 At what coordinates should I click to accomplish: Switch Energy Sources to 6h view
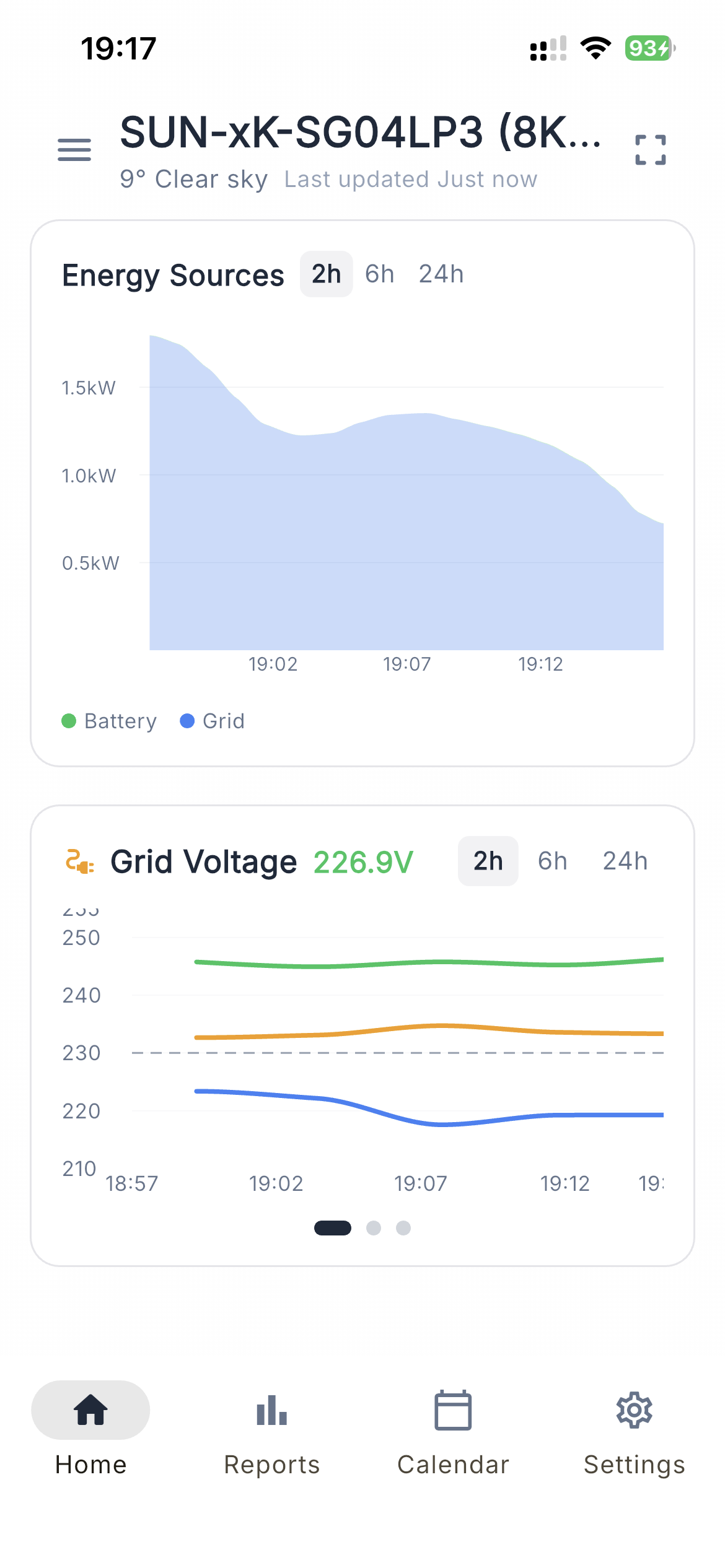[379, 273]
